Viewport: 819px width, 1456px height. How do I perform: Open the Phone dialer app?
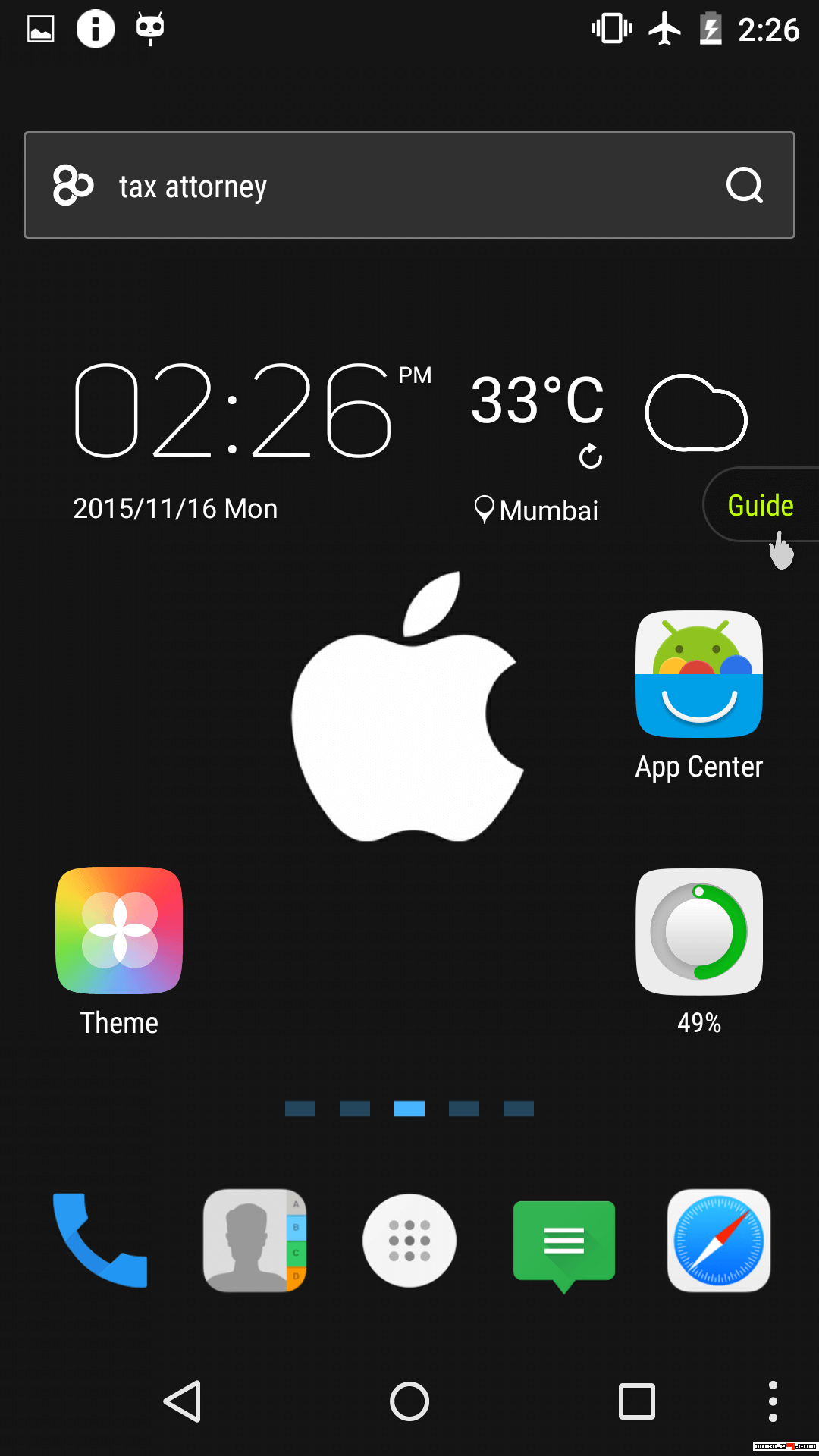tap(101, 1241)
